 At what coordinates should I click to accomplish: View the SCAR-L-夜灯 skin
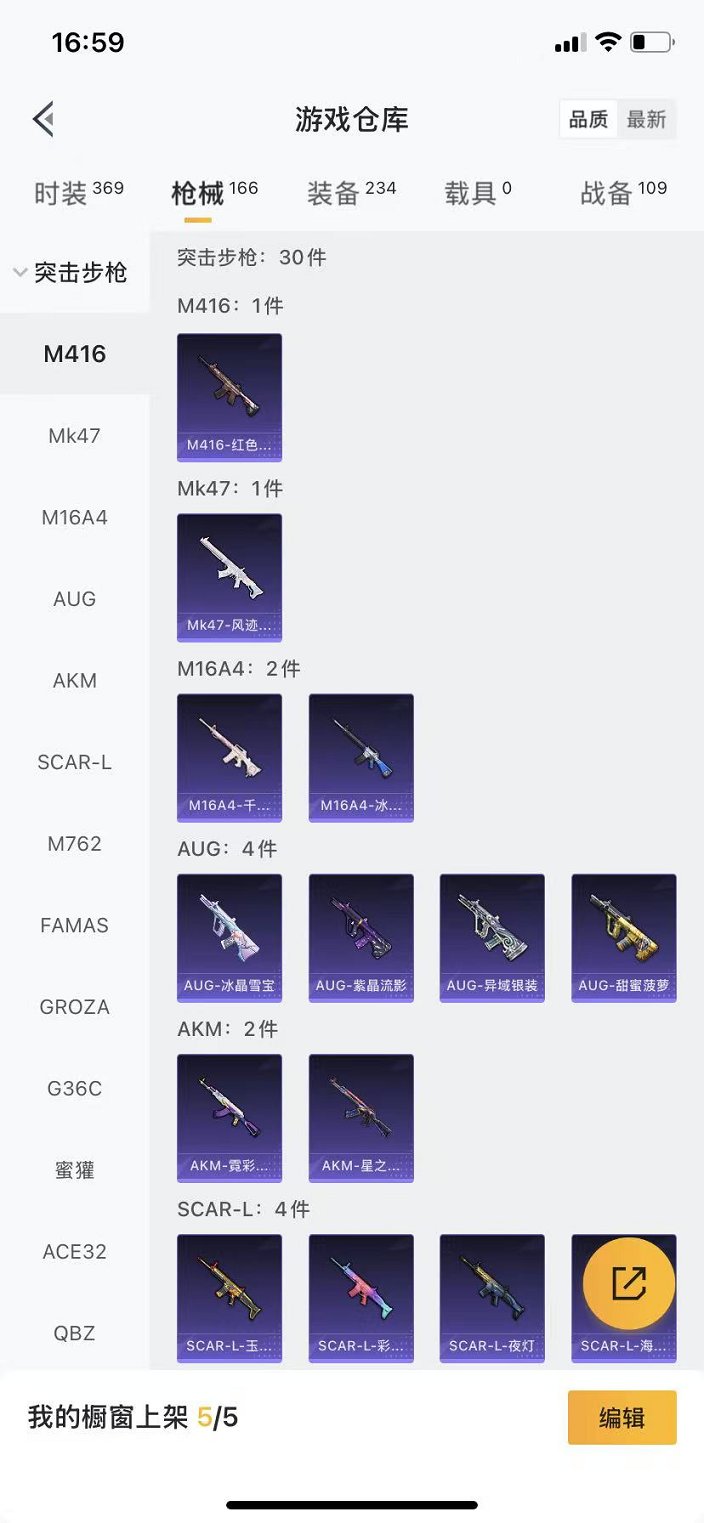492,1297
